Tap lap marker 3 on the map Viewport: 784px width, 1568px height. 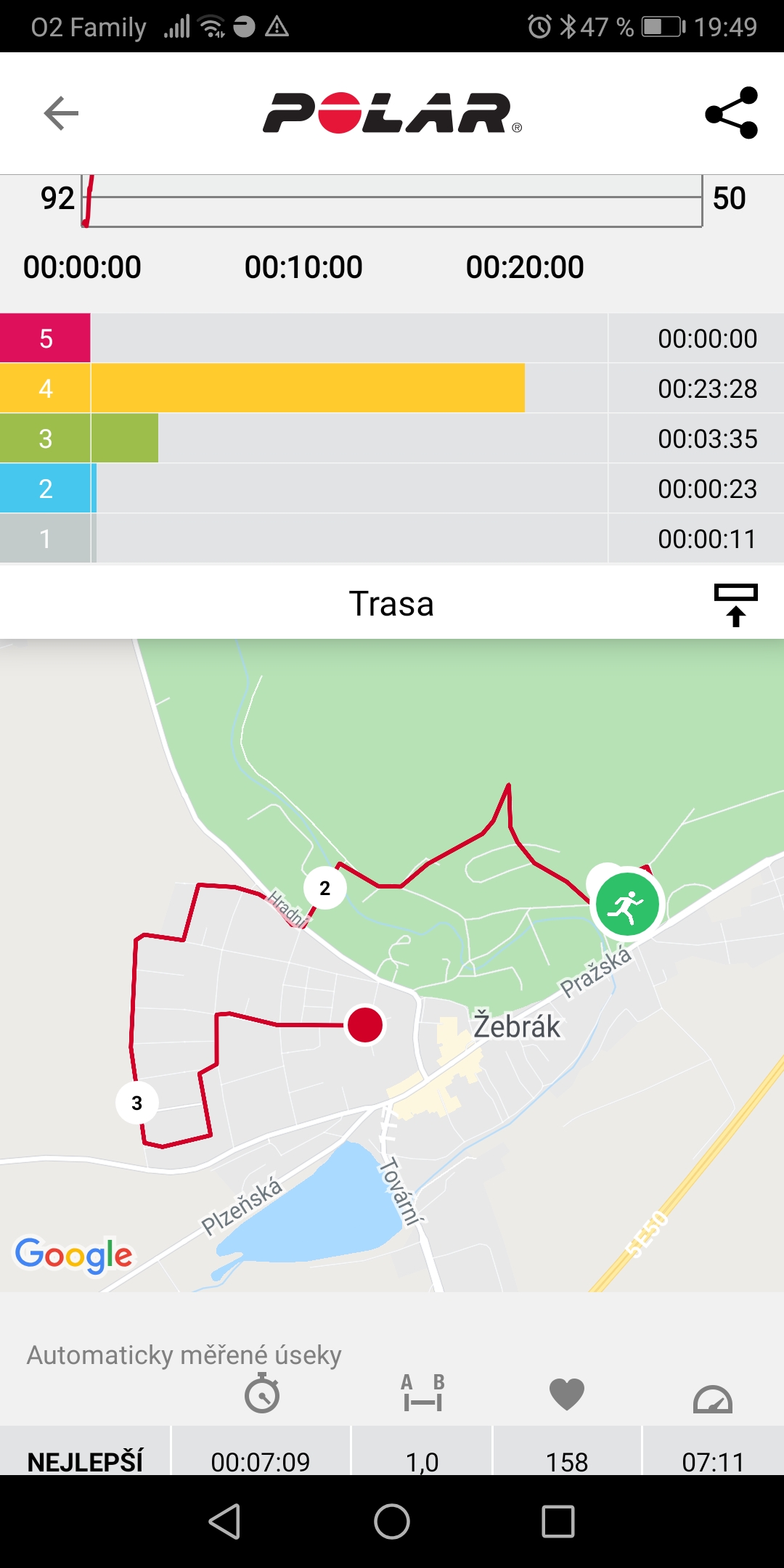[136, 1103]
